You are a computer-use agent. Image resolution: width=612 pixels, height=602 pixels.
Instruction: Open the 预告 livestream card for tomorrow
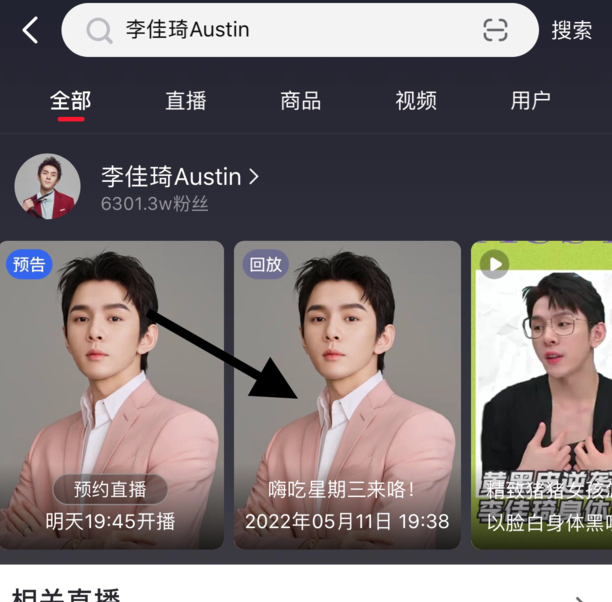point(110,380)
